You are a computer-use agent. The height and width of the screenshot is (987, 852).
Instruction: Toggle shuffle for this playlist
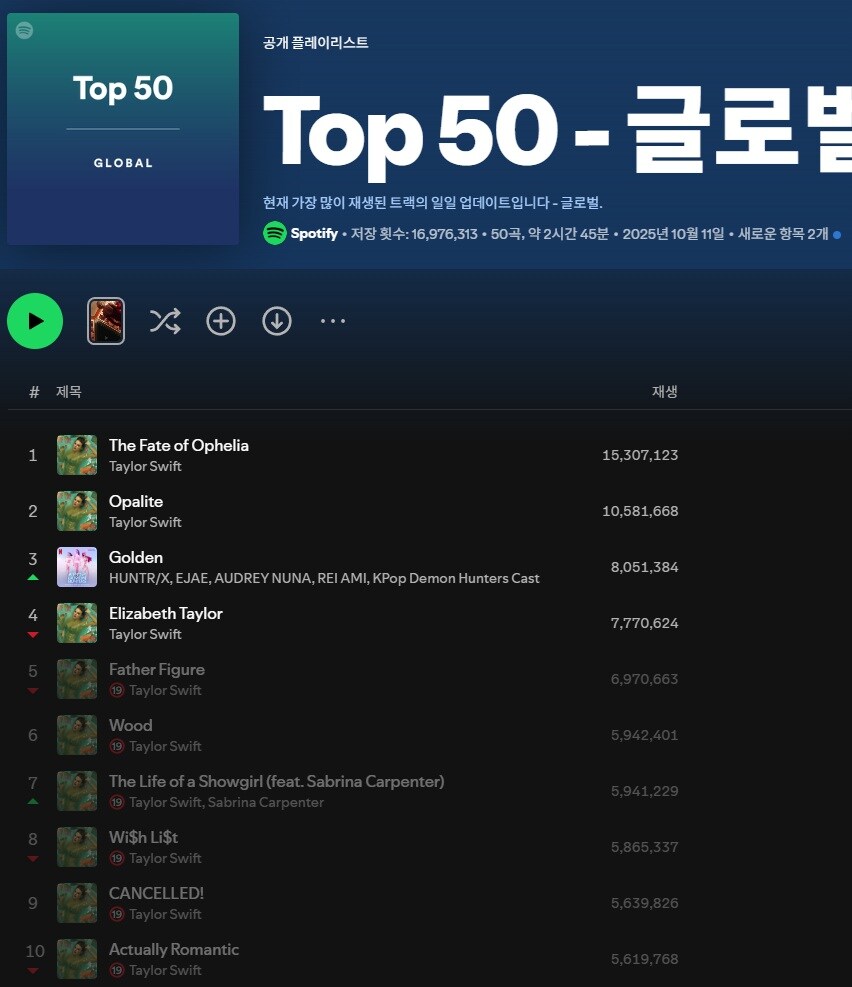(165, 321)
